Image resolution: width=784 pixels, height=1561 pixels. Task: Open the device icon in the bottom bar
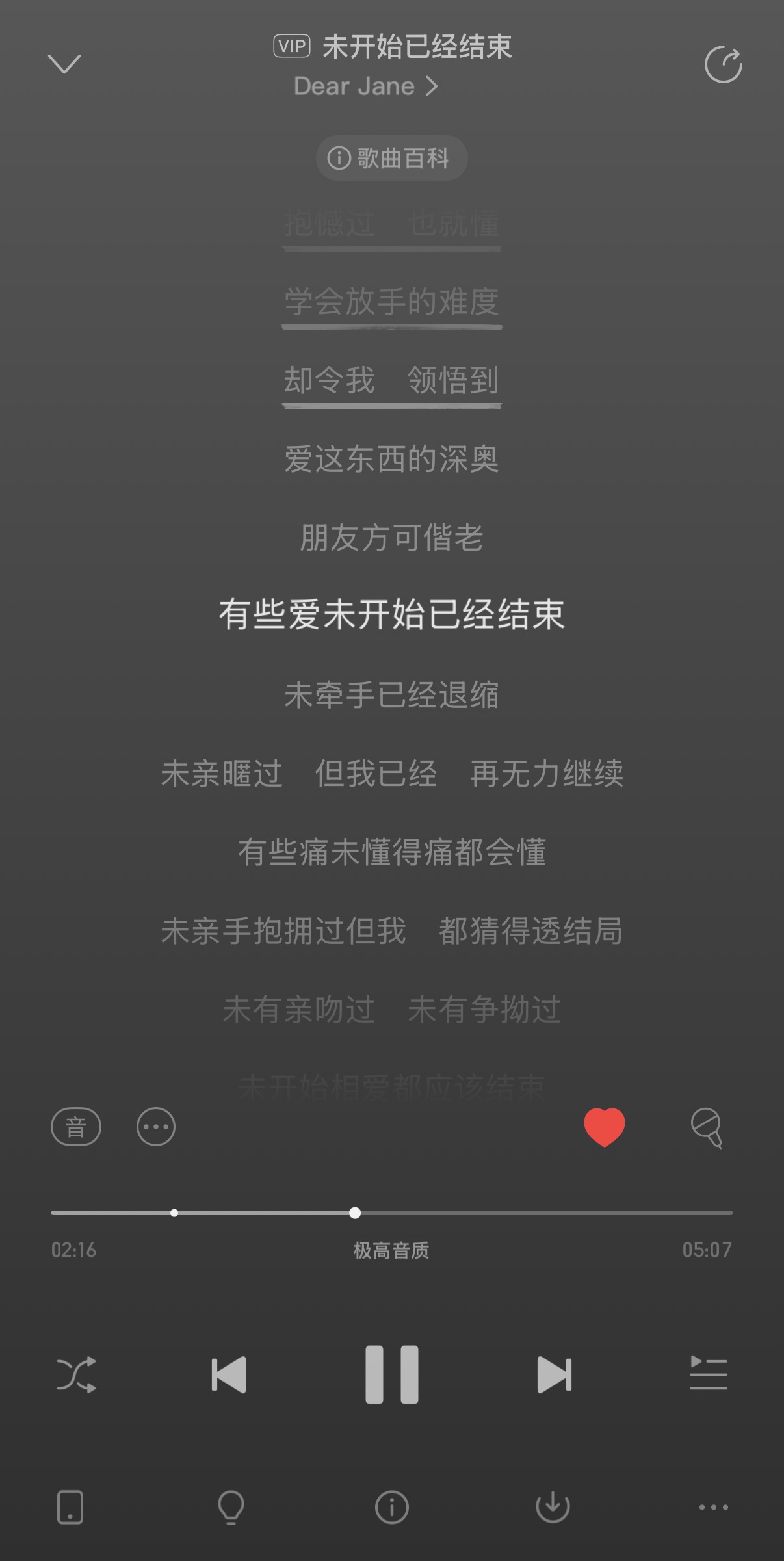click(x=70, y=1507)
